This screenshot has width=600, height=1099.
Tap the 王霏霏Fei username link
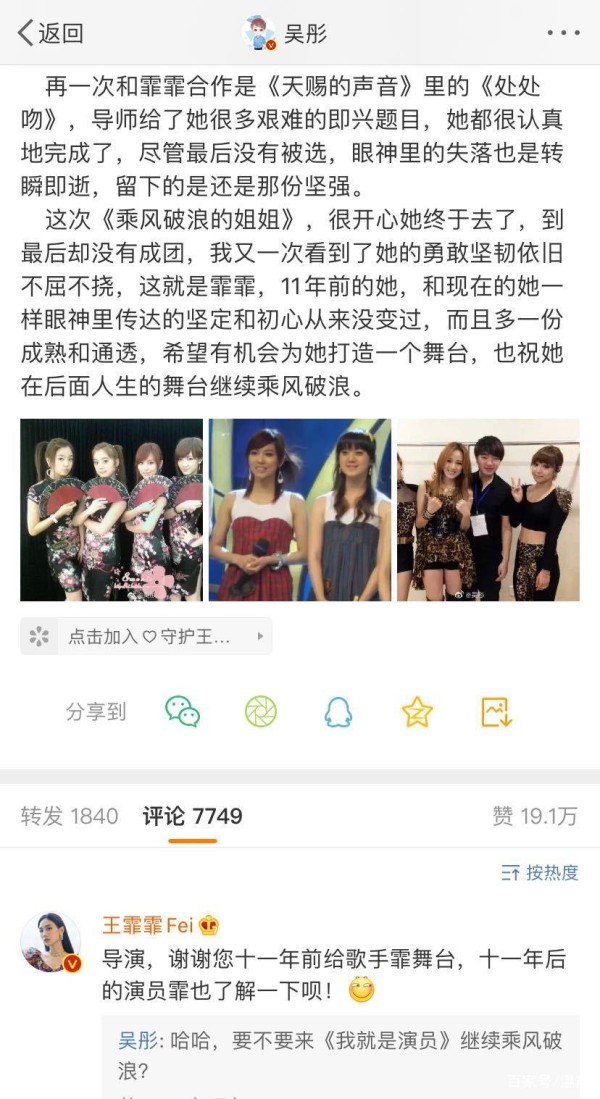click(x=148, y=925)
